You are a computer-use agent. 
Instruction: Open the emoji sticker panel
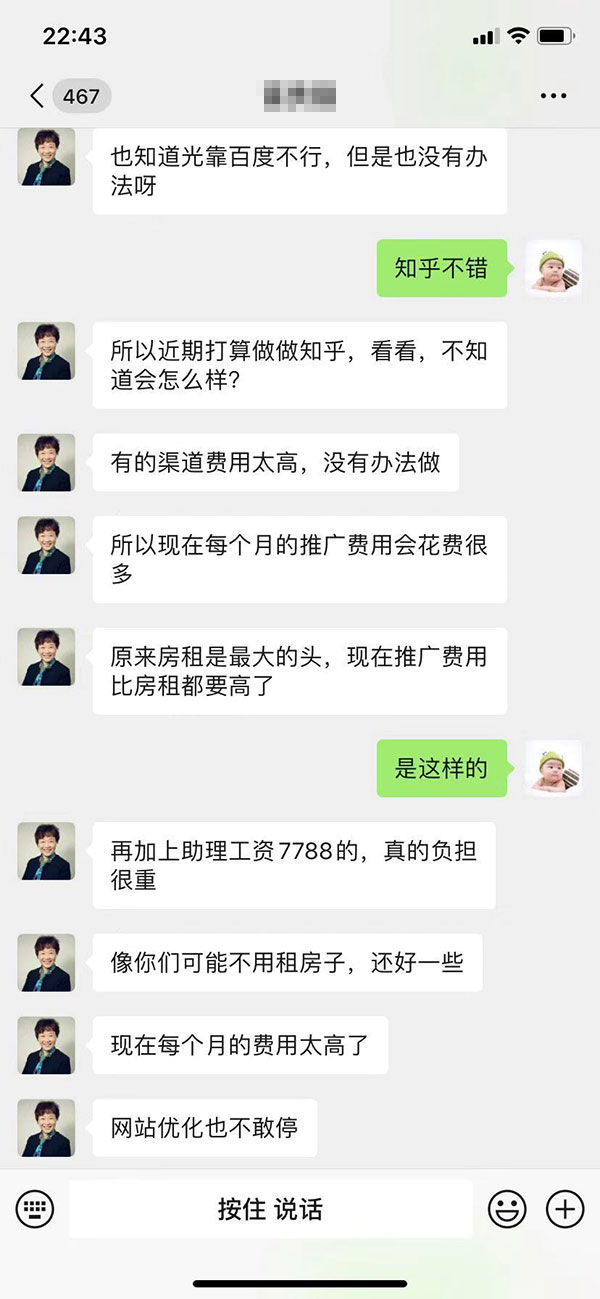507,1209
